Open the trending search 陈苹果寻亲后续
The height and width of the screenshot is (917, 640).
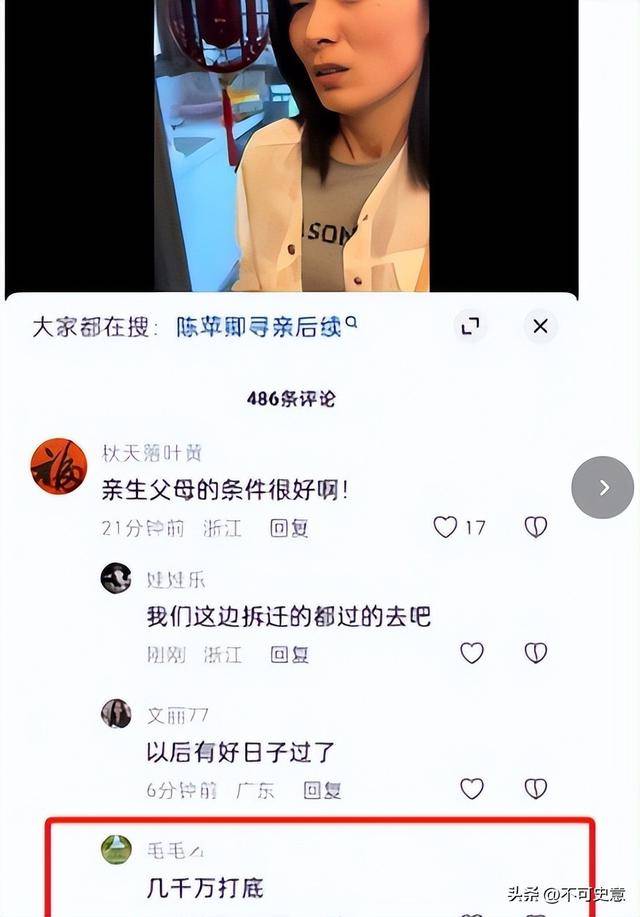[x=260, y=326]
